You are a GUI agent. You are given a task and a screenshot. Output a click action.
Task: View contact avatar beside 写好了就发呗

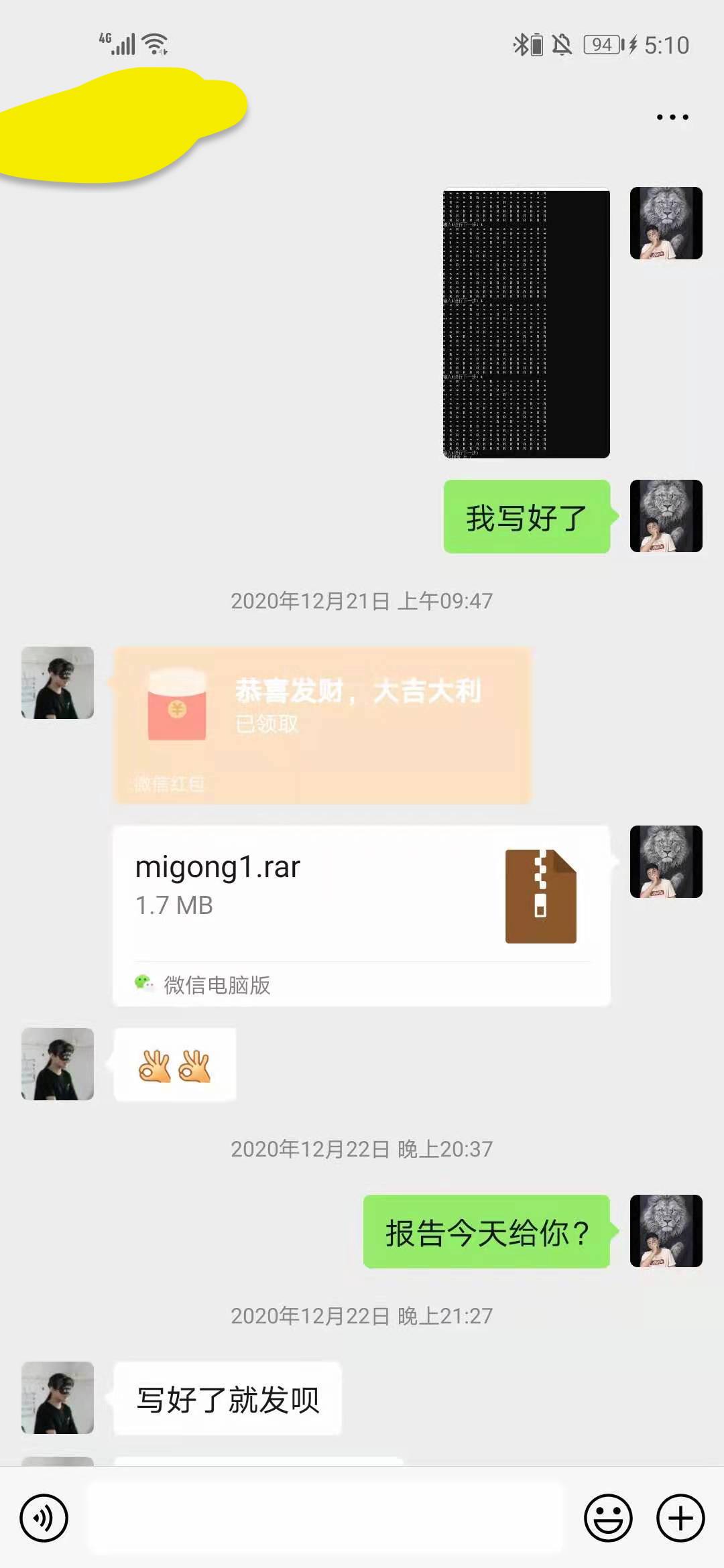(58, 1397)
